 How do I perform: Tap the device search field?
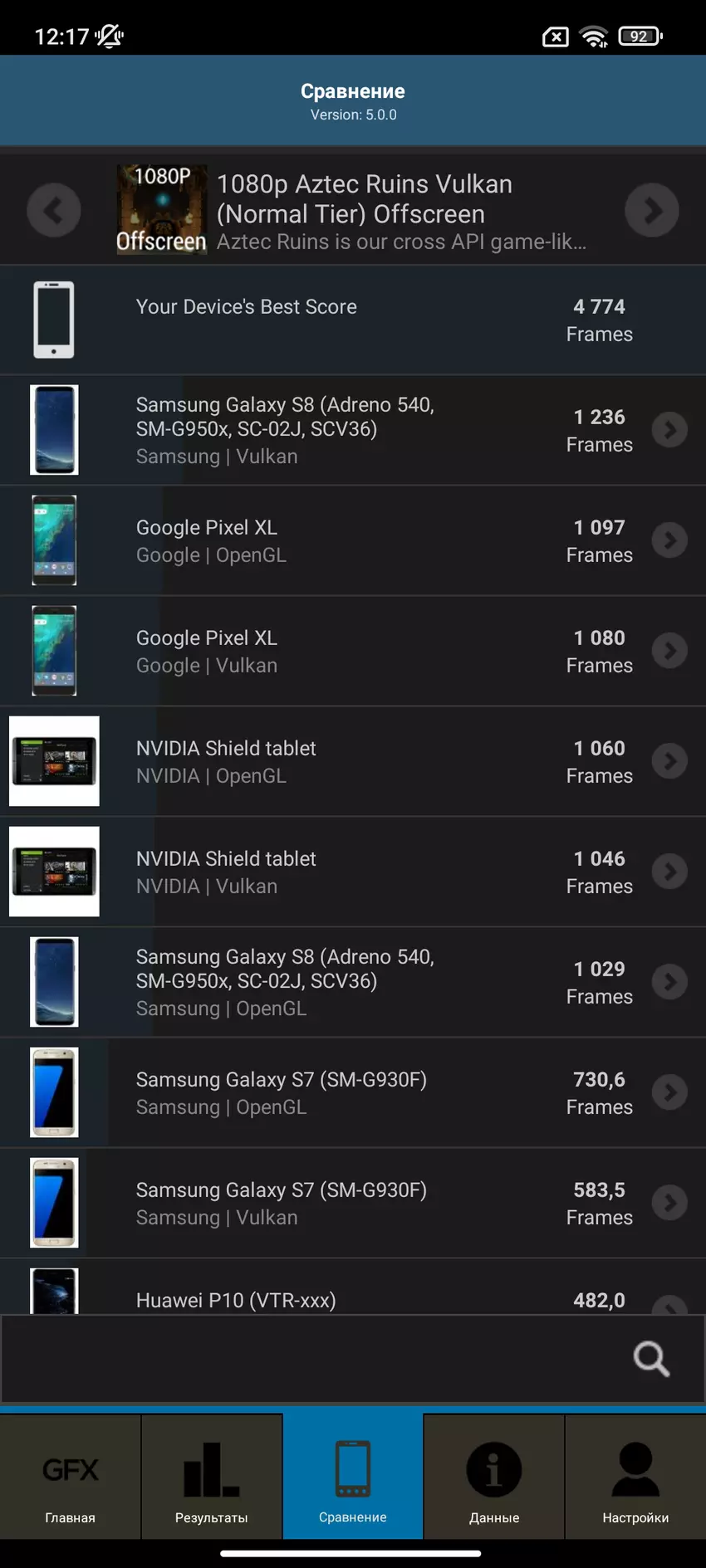coord(316,1360)
